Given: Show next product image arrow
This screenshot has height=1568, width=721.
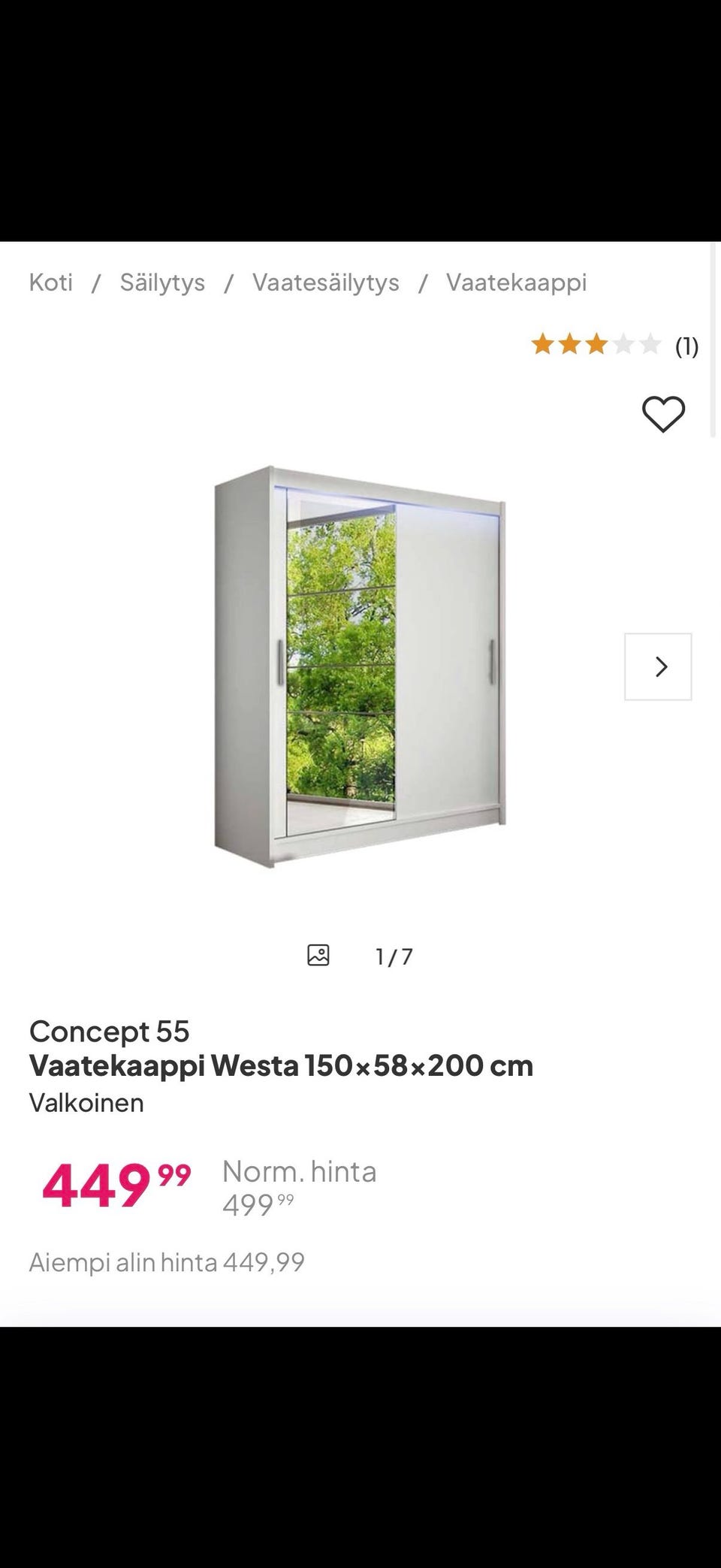Looking at the screenshot, I should pos(658,666).
